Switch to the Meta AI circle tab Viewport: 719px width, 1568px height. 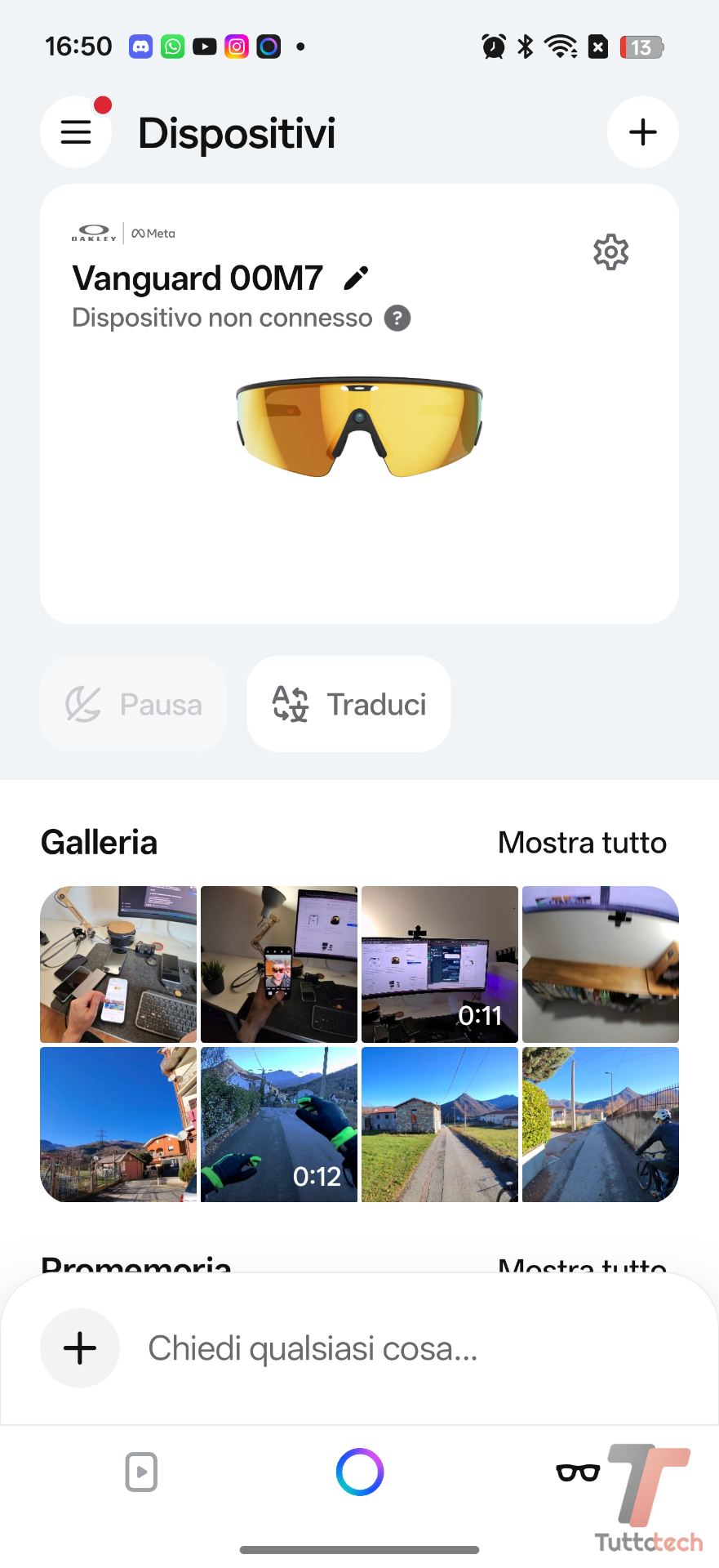click(x=360, y=1472)
